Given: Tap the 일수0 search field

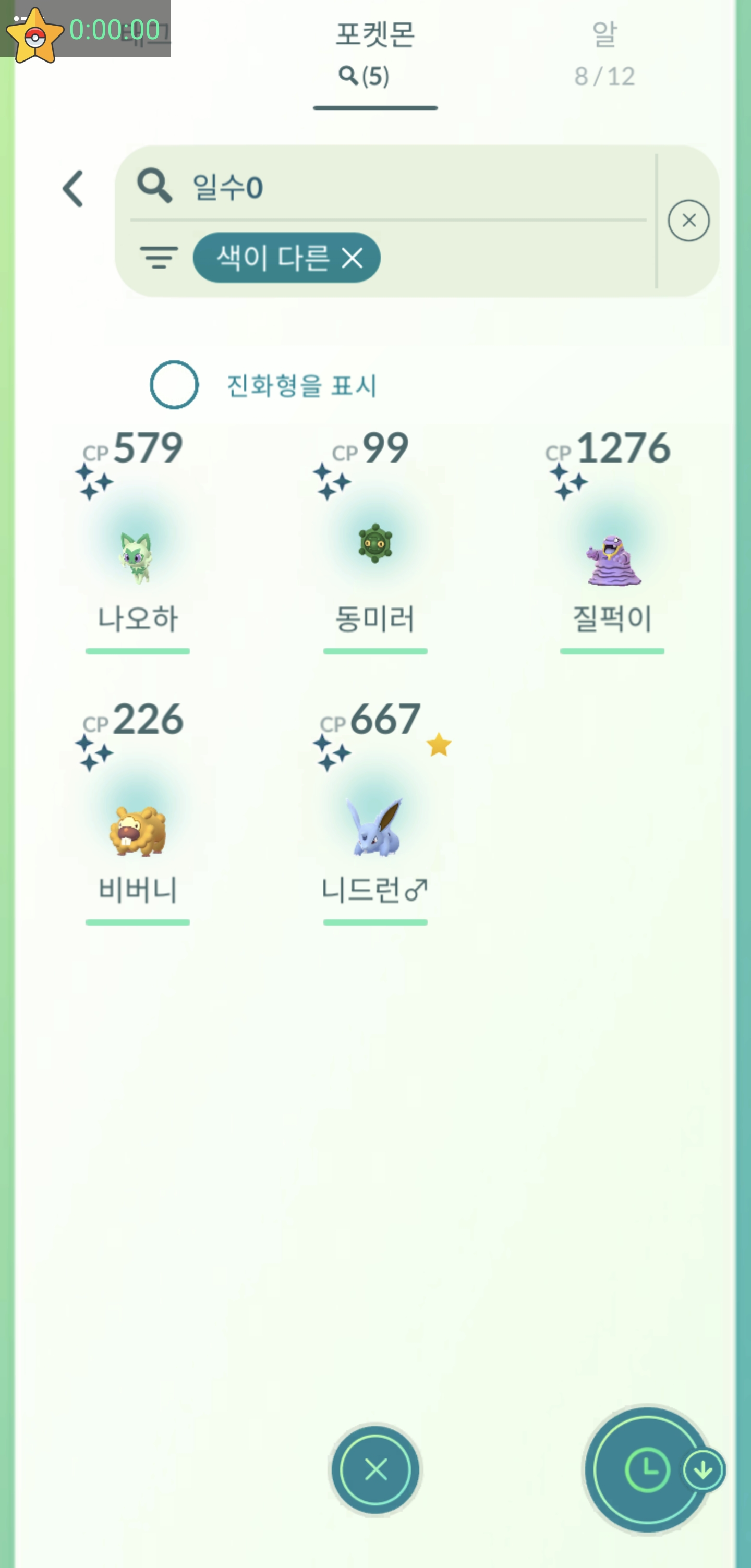Looking at the screenshot, I should point(390,186).
